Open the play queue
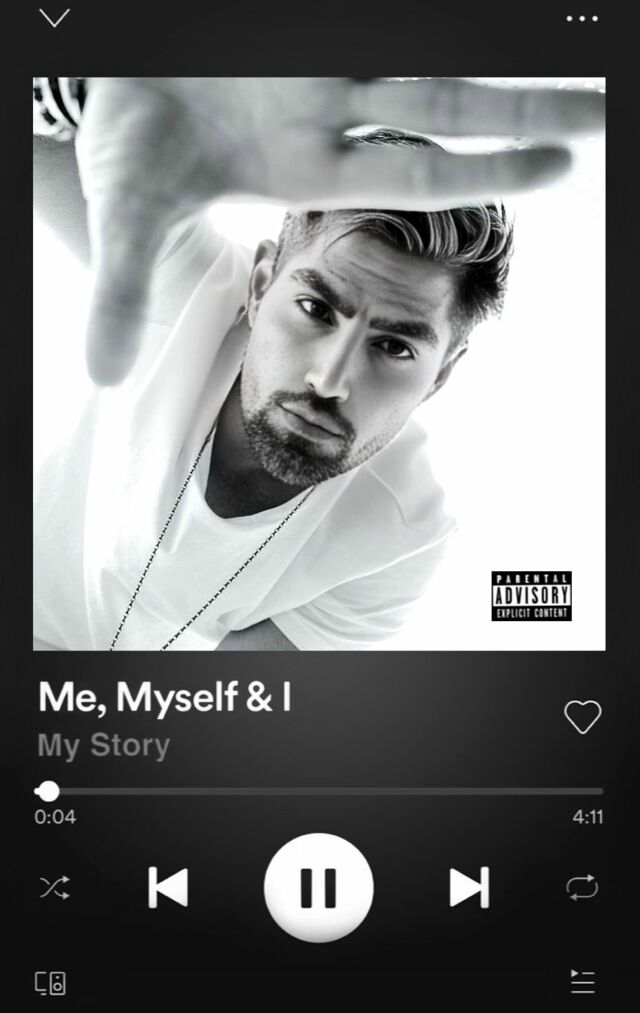640x1013 pixels. (582, 982)
